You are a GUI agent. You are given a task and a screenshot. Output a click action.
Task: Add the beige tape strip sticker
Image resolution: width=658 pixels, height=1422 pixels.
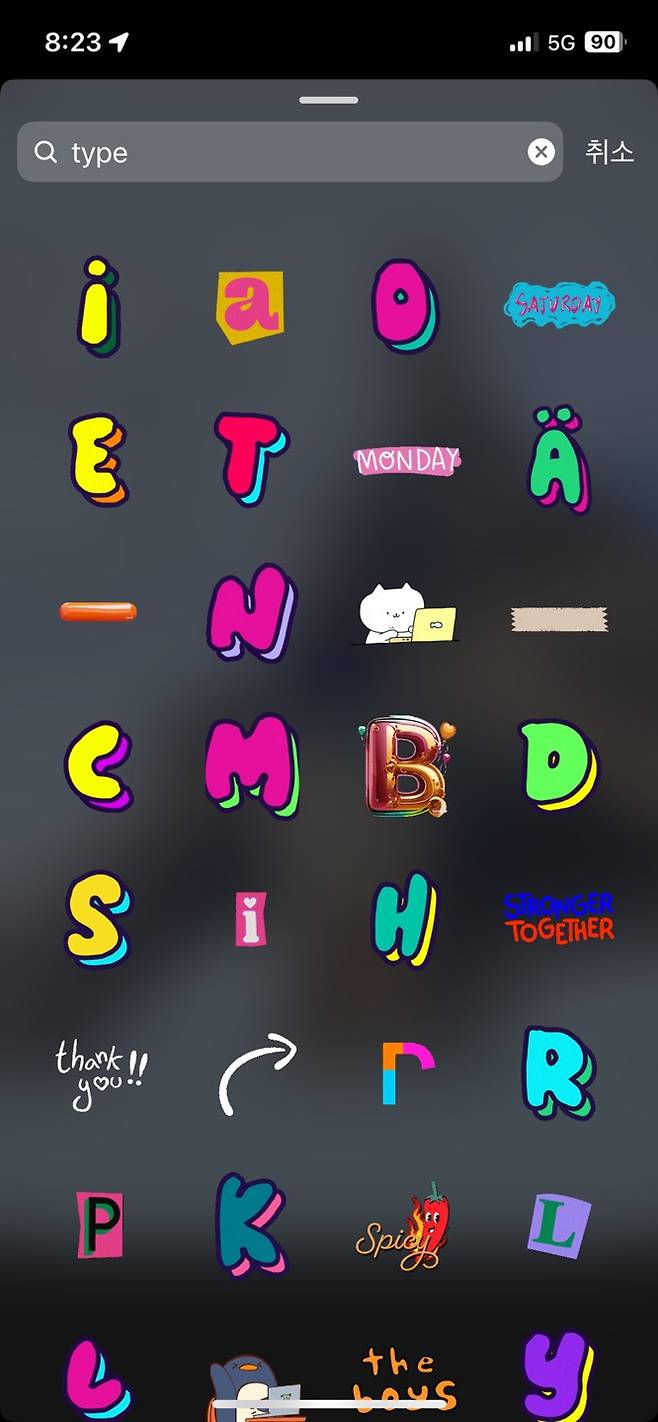point(558,620)
